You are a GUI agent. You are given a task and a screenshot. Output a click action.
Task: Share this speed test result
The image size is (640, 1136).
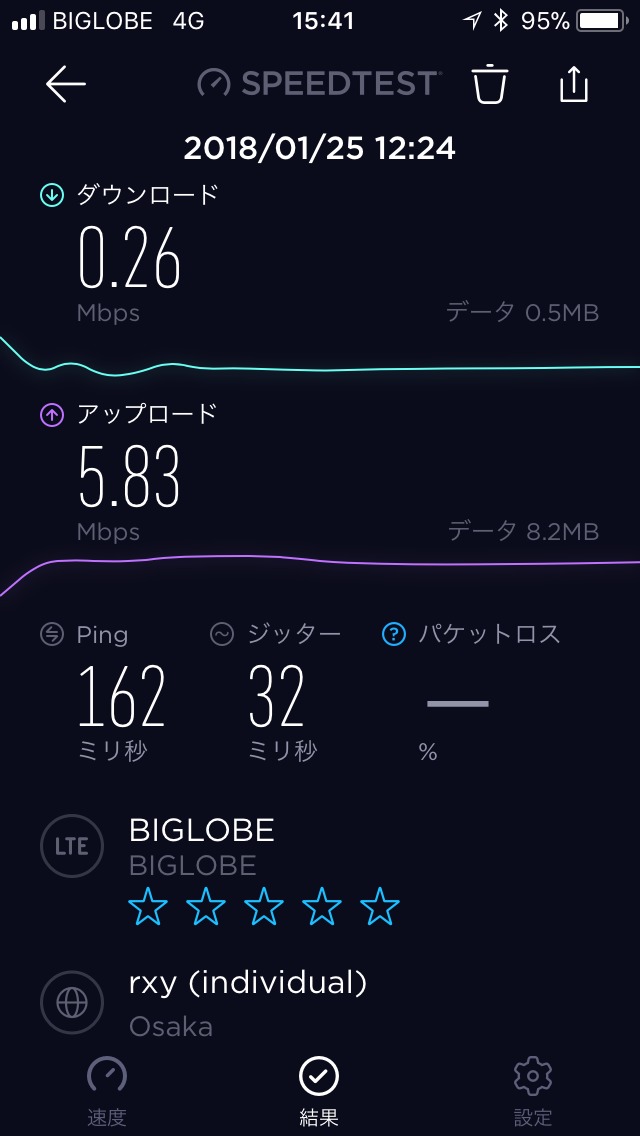click(574, 84)
